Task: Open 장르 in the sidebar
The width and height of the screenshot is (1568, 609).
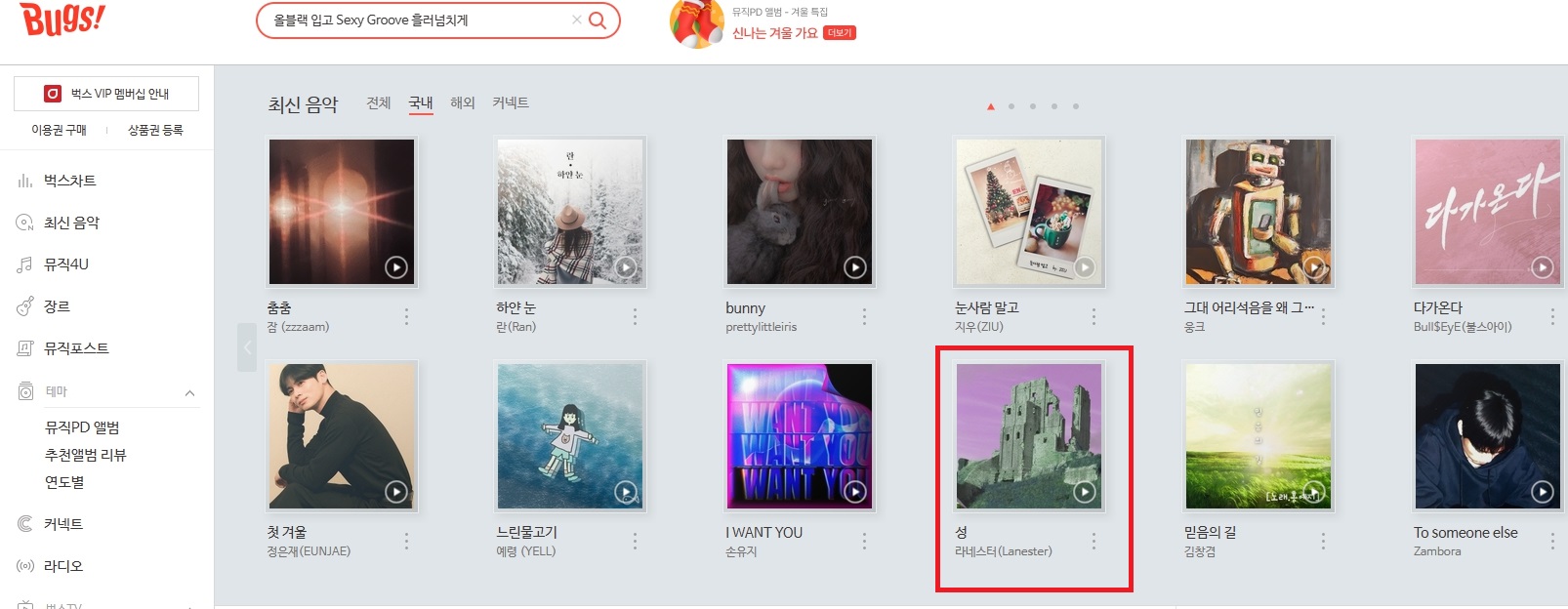Action: pyautogui.click(x=57, y=306)
